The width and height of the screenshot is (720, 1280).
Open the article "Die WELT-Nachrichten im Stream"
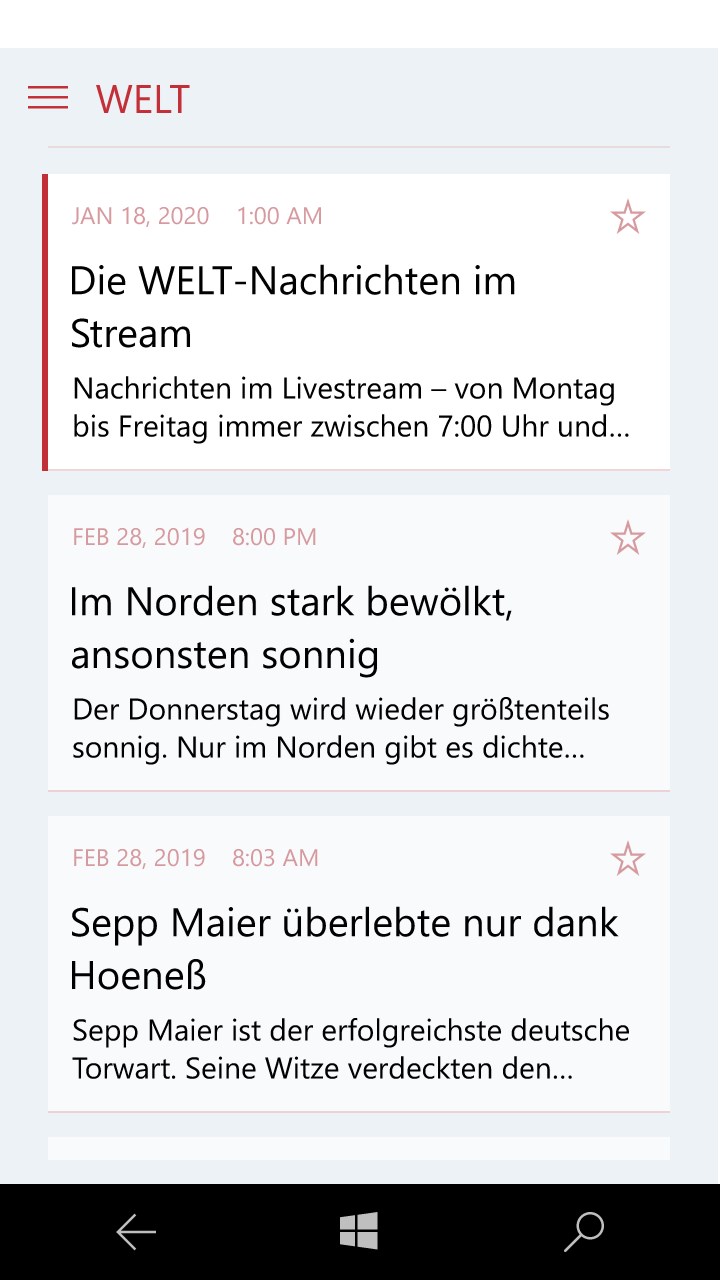tap(292, 307)
